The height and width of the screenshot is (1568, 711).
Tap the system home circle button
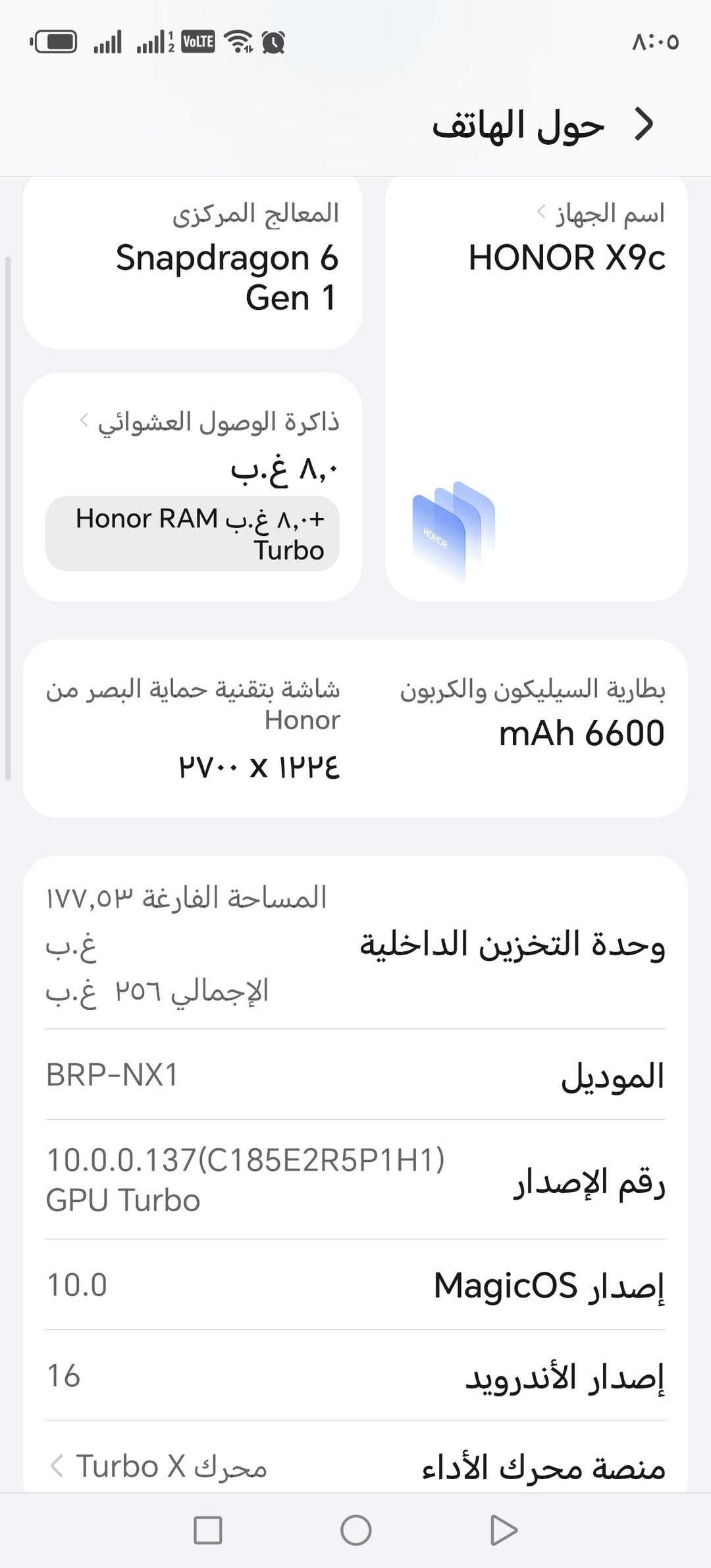tap(355, 1530)
